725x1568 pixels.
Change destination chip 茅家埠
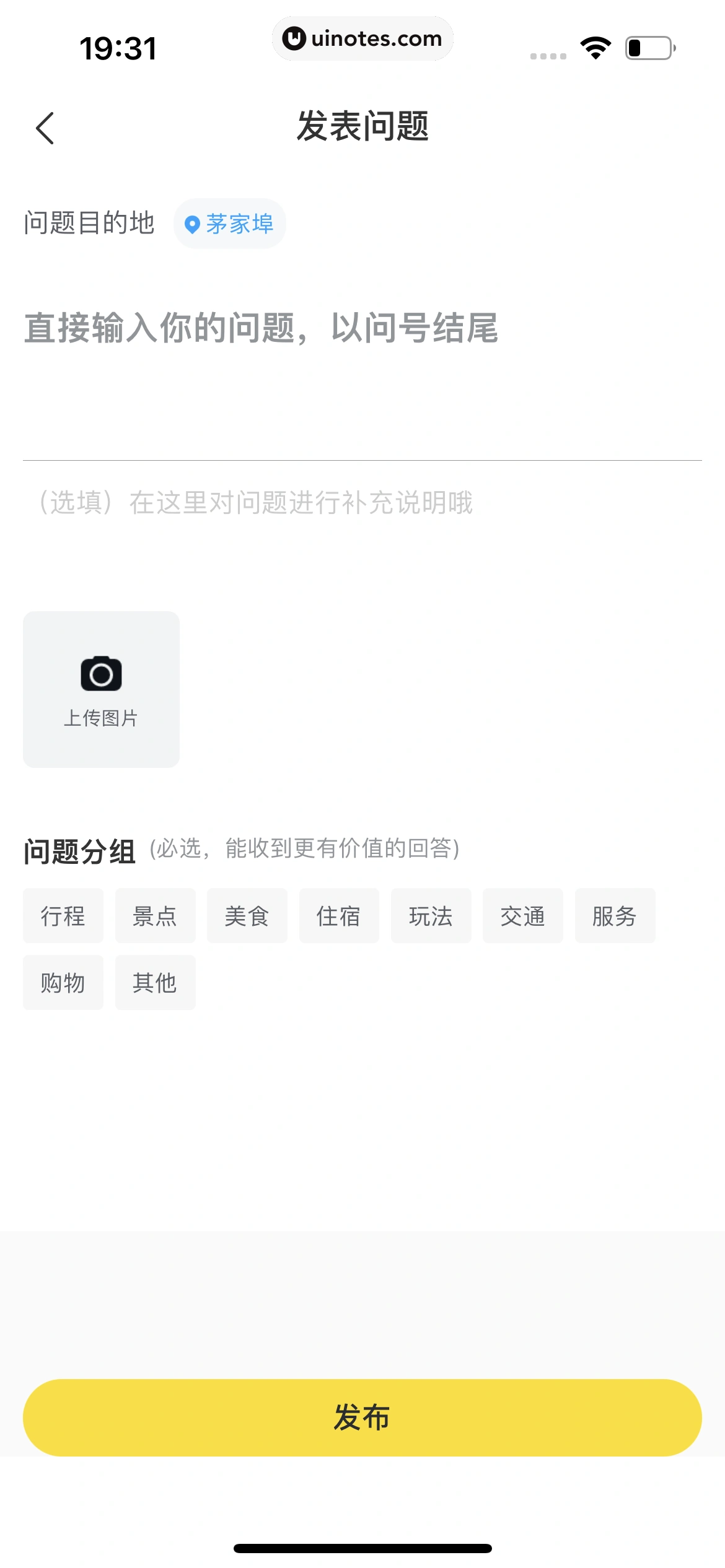(x=230, y=224)
